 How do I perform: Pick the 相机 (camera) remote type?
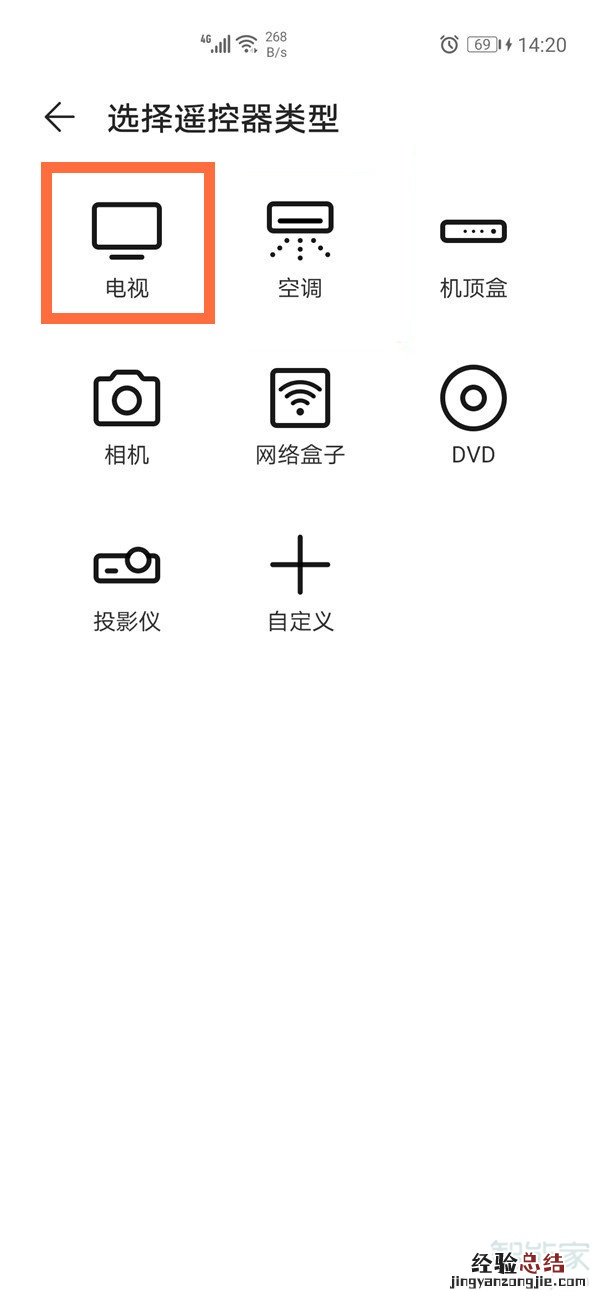127,412
